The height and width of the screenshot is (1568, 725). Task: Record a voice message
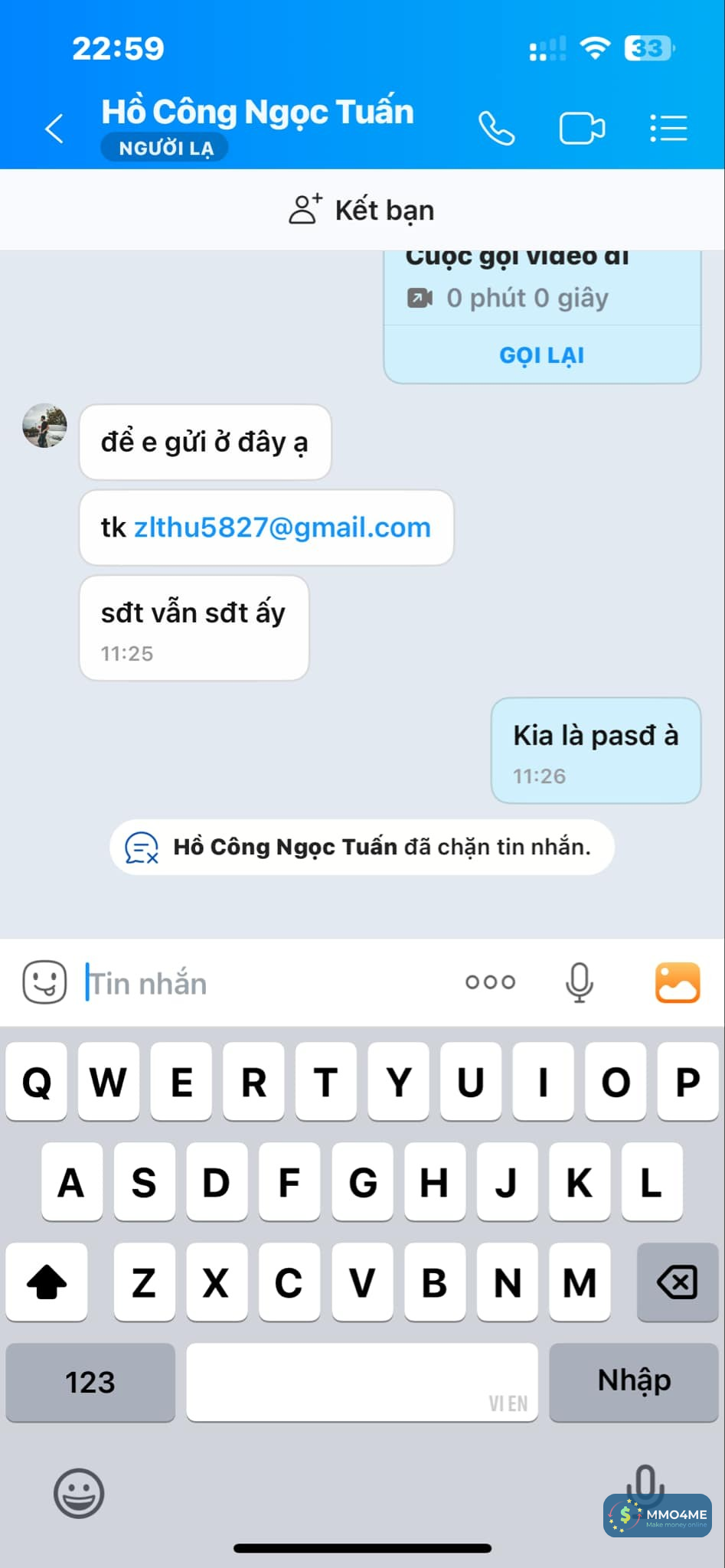[x=580, y=982]
